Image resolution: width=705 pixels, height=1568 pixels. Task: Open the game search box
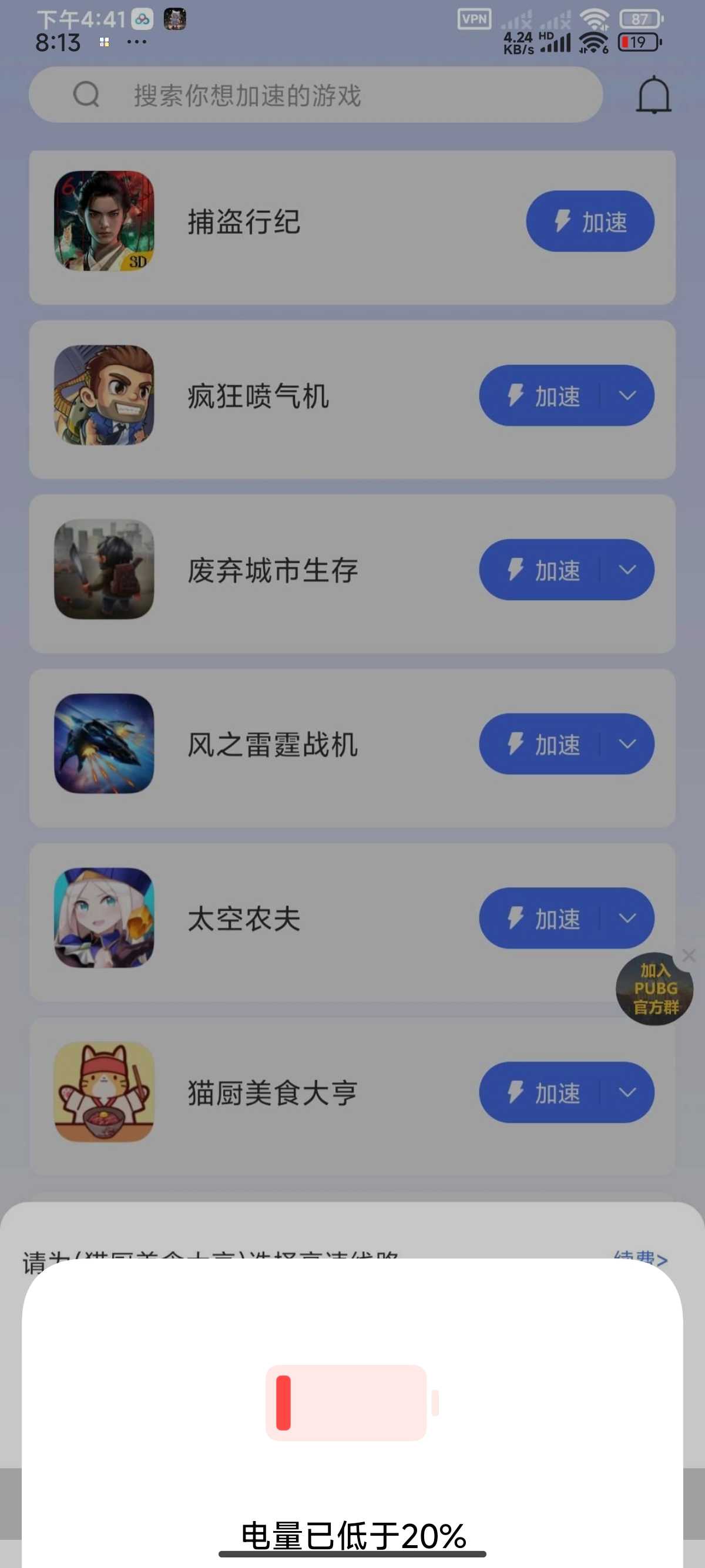tap(315, 95)
